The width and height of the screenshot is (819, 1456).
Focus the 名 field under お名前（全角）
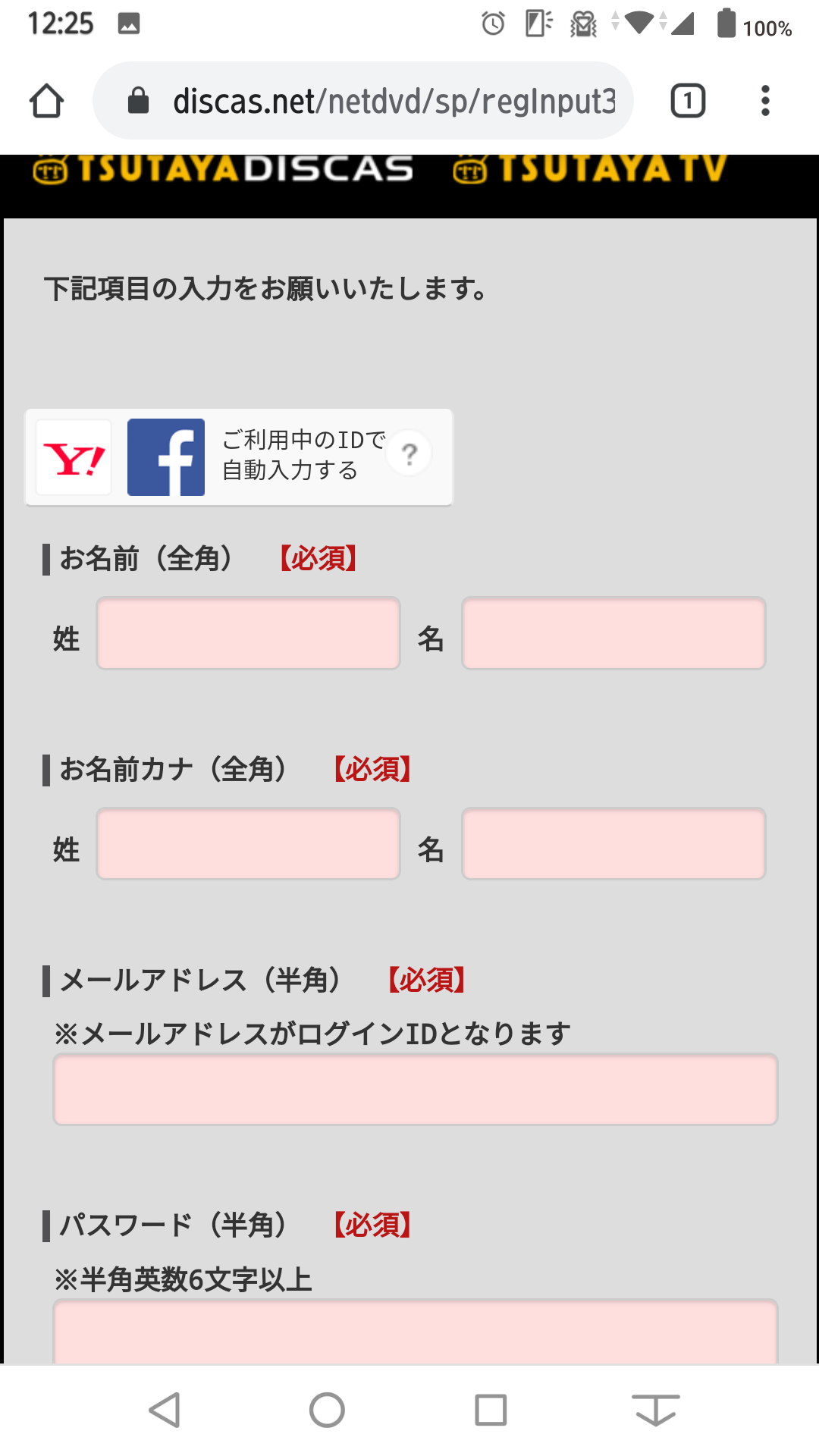click(613, 633)
